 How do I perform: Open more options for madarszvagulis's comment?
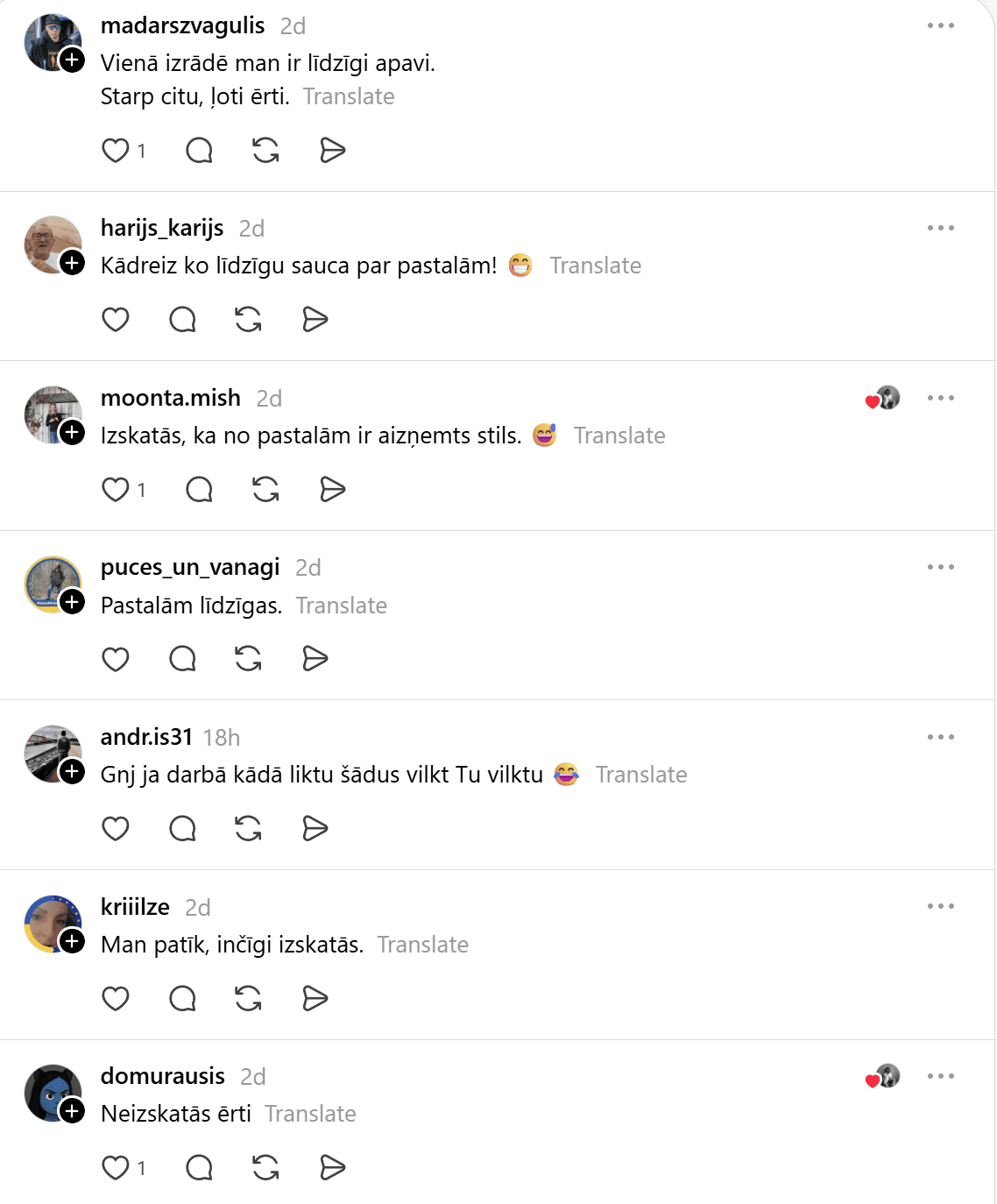940,25
